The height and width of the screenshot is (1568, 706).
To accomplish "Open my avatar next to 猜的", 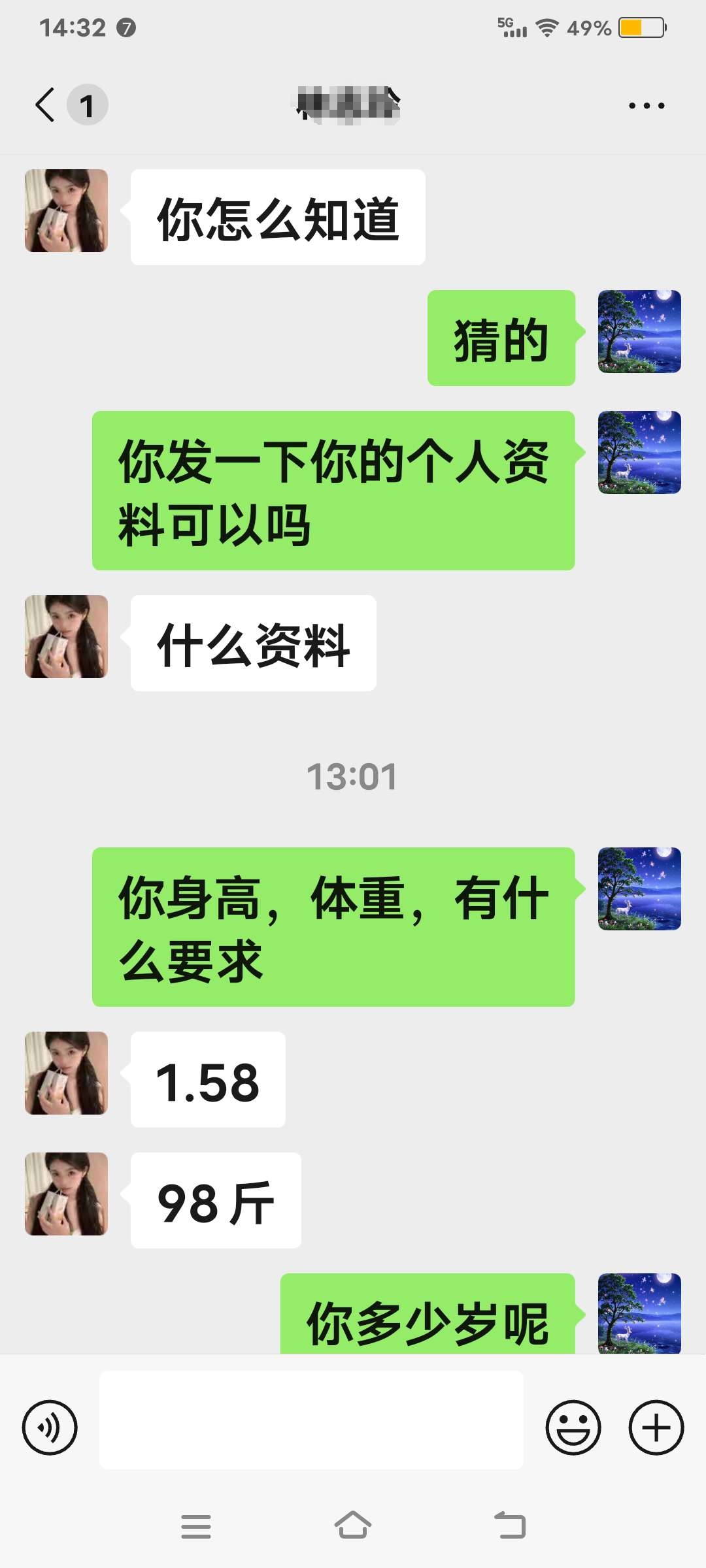I will [x=639, y=331].
